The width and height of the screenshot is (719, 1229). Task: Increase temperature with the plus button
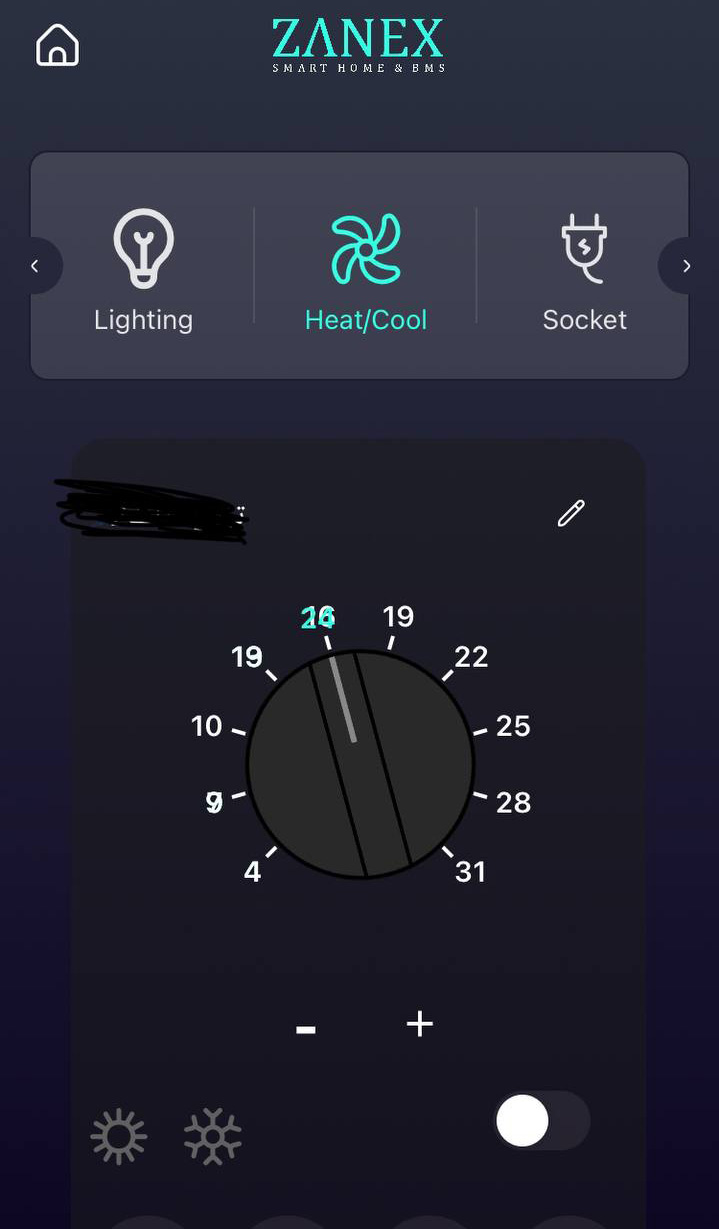(420, 1024)
